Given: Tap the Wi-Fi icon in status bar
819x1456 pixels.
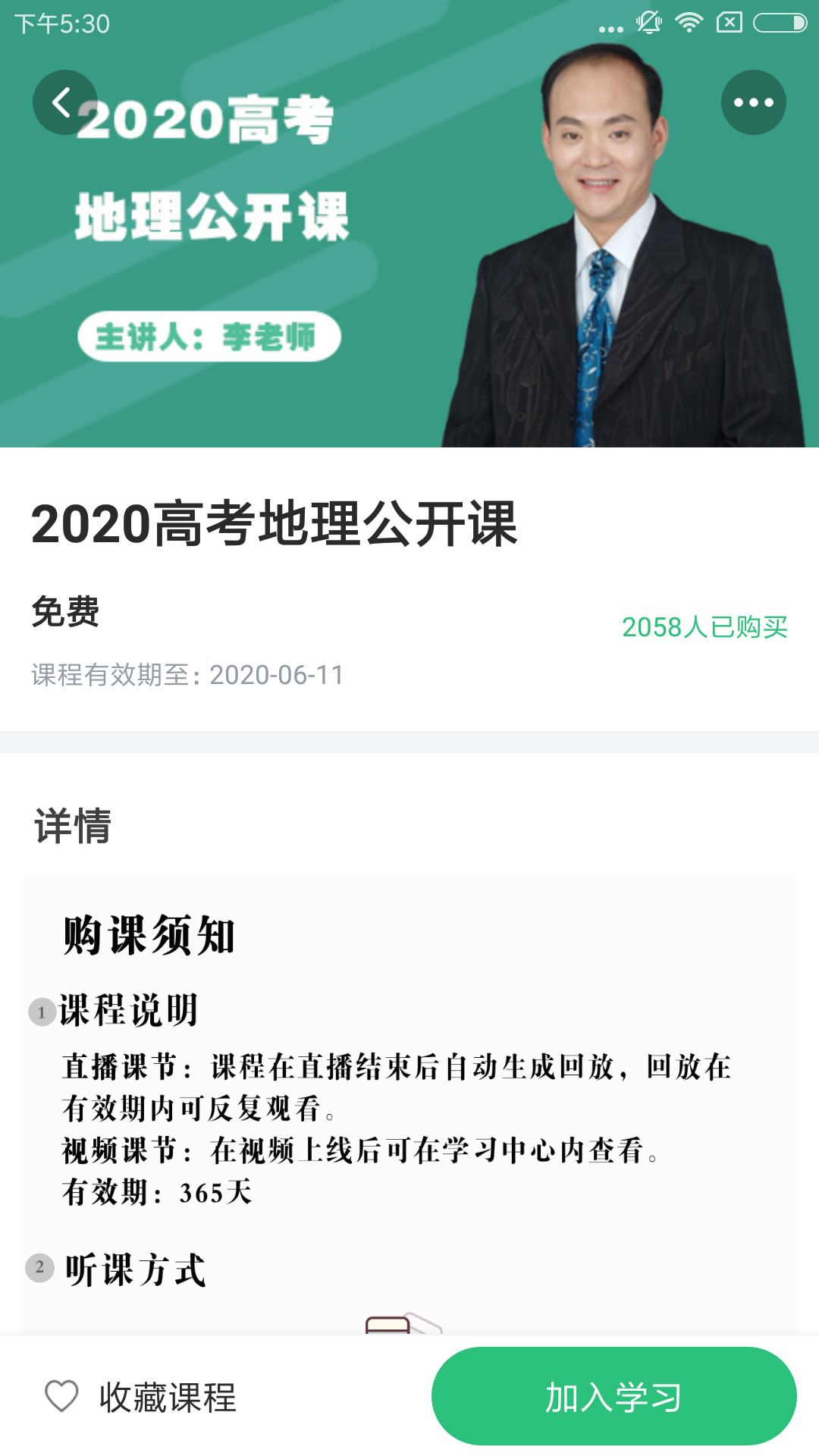Looking at the screenshot, I should point(689,22).
